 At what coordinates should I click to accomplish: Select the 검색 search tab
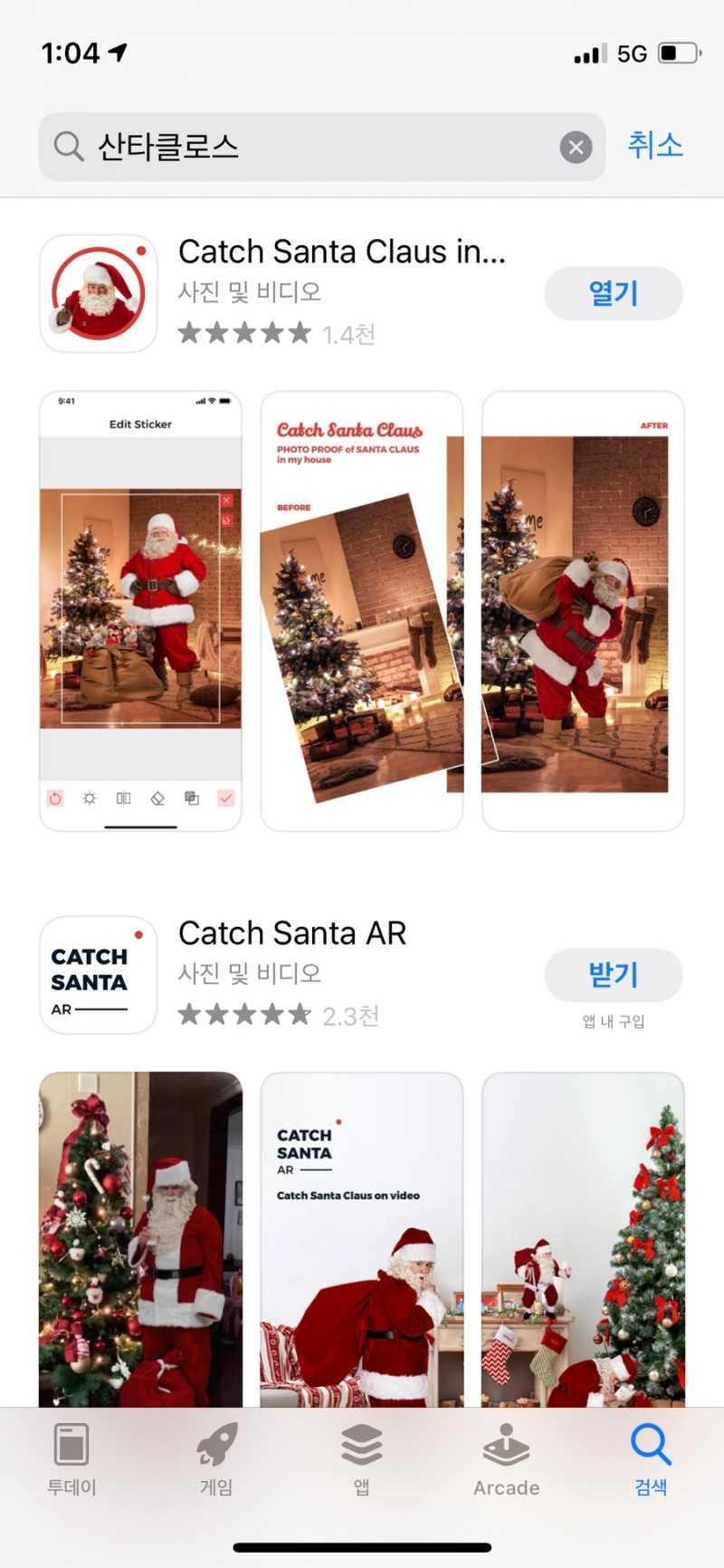tap(651, 1459)
